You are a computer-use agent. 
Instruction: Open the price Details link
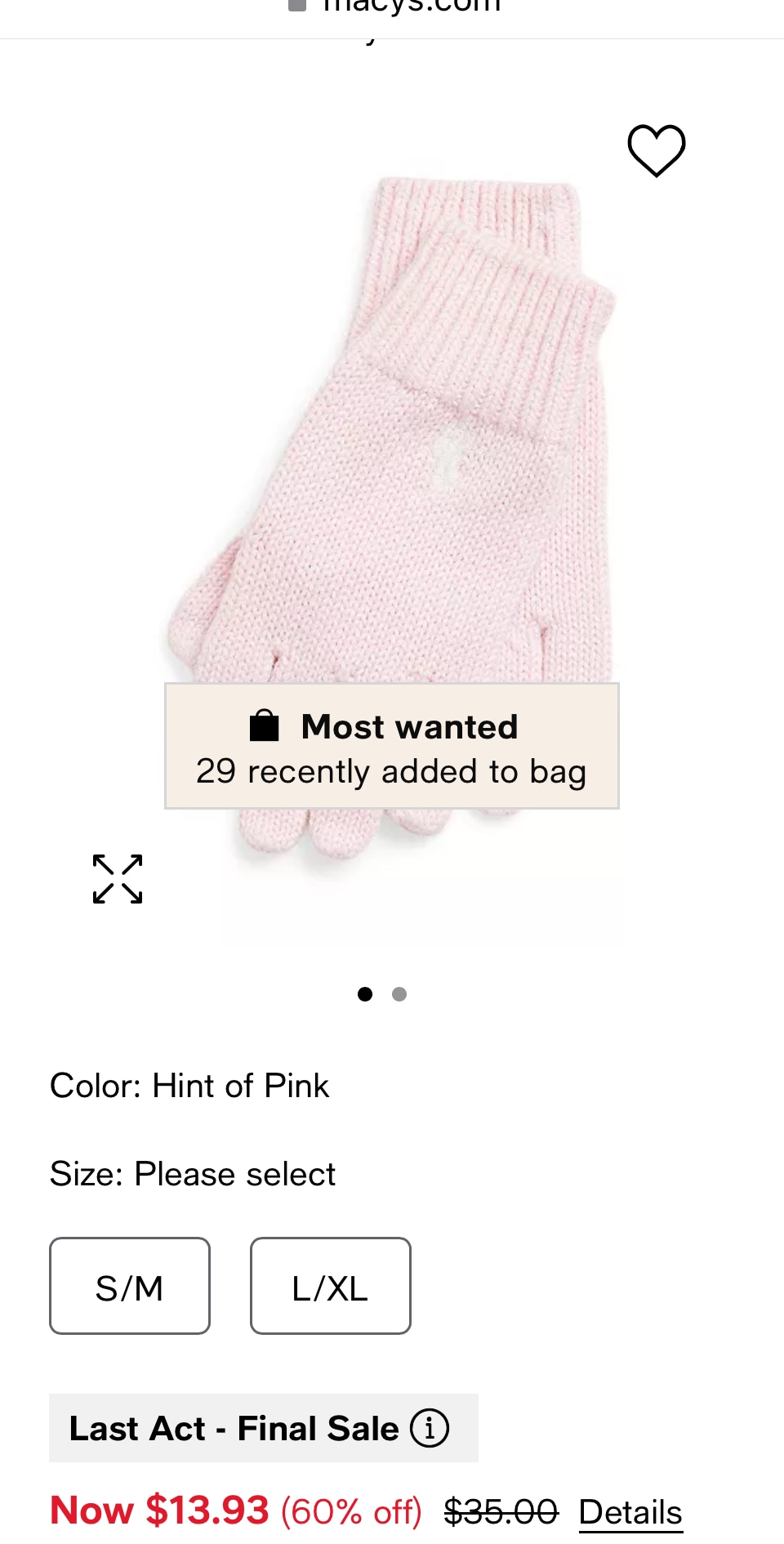point(630,1512)
